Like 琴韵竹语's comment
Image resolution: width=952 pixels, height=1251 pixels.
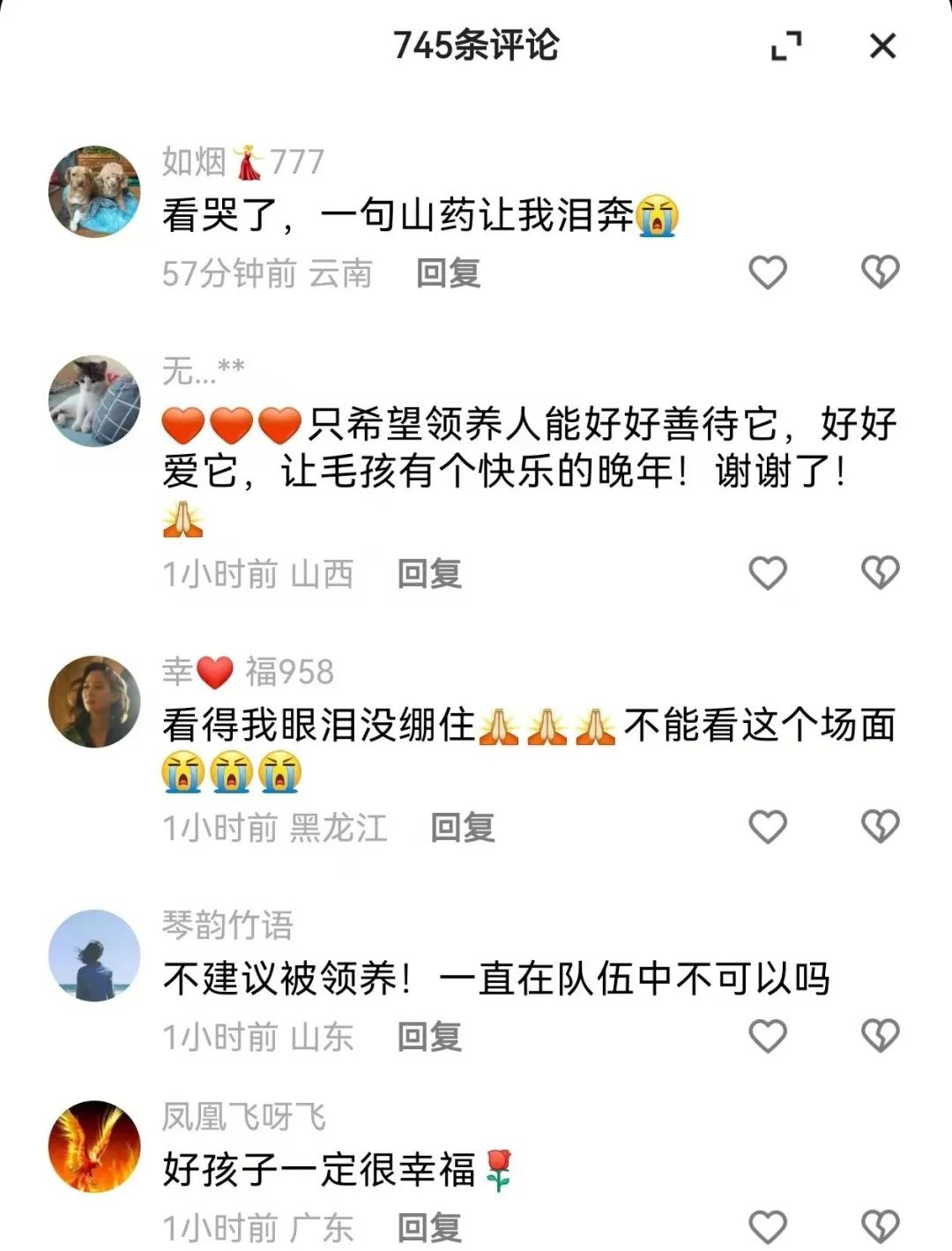[767, 1037]
